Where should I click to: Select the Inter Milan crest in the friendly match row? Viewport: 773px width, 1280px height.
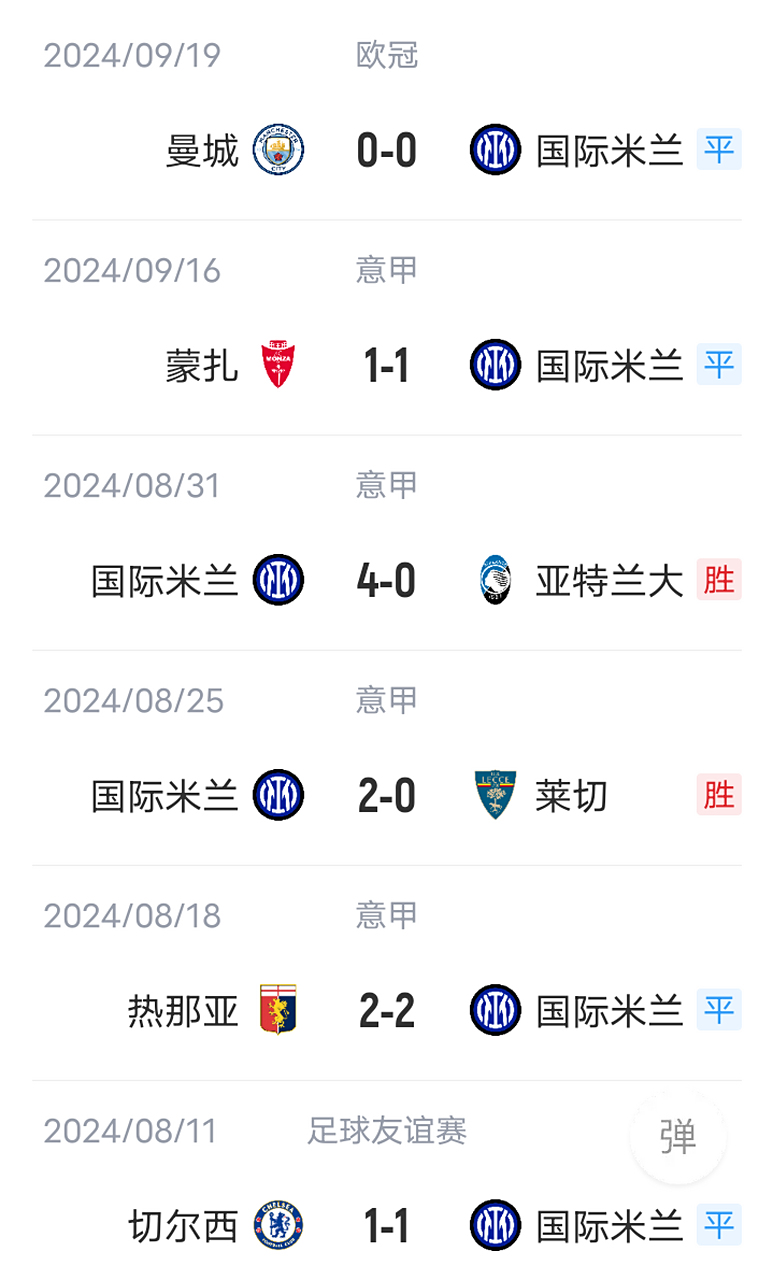point(495,1222)
